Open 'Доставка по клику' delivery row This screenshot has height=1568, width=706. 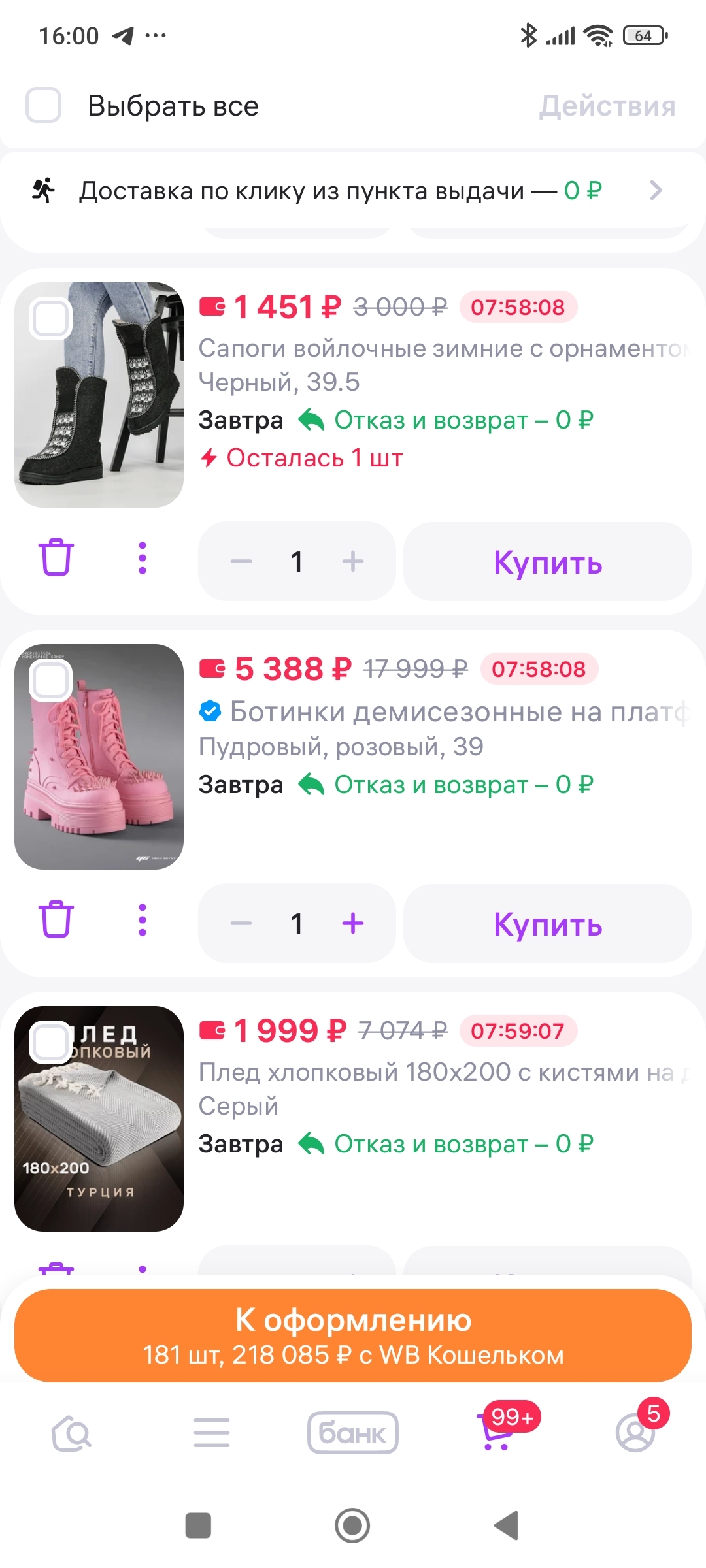tap(353, 191)
